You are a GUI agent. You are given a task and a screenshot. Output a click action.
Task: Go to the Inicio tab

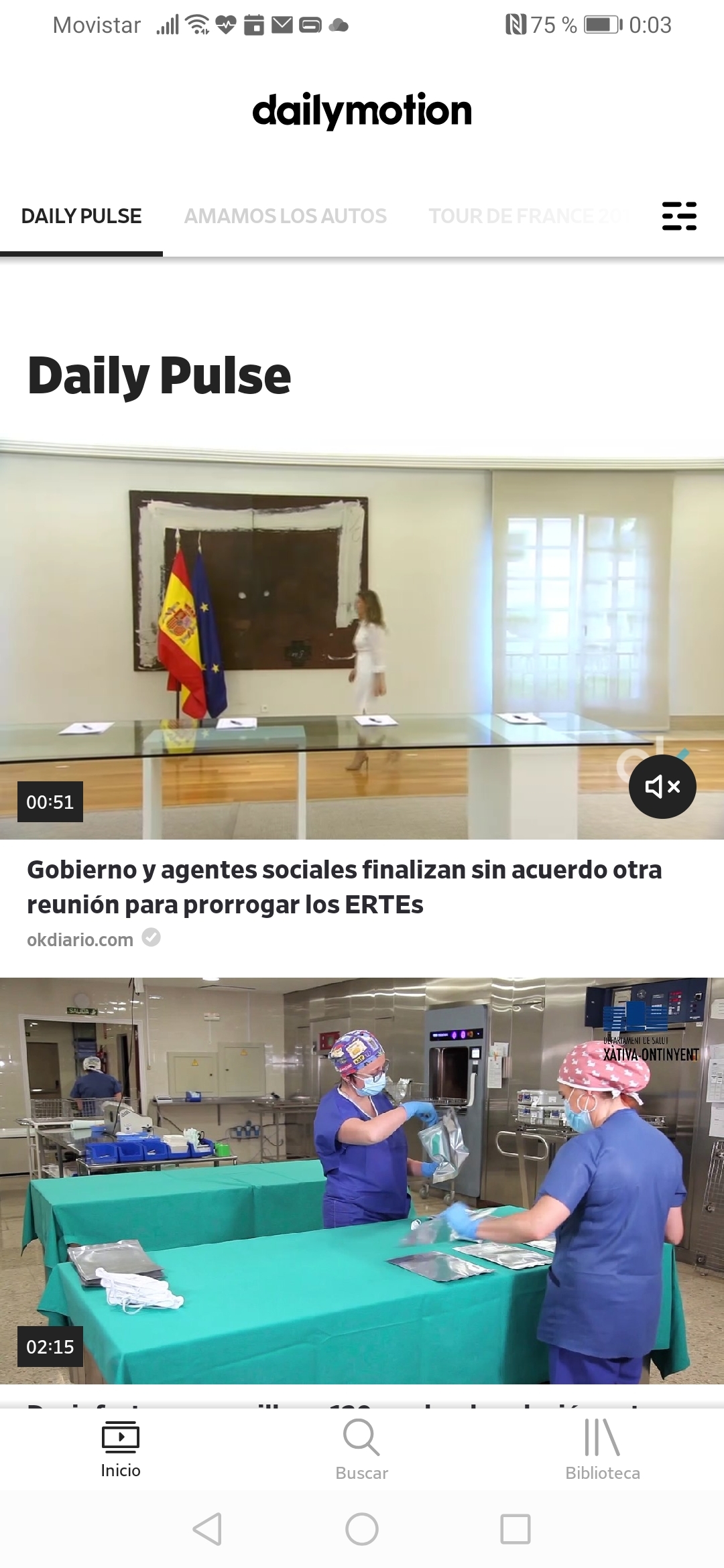[121, 1449]
